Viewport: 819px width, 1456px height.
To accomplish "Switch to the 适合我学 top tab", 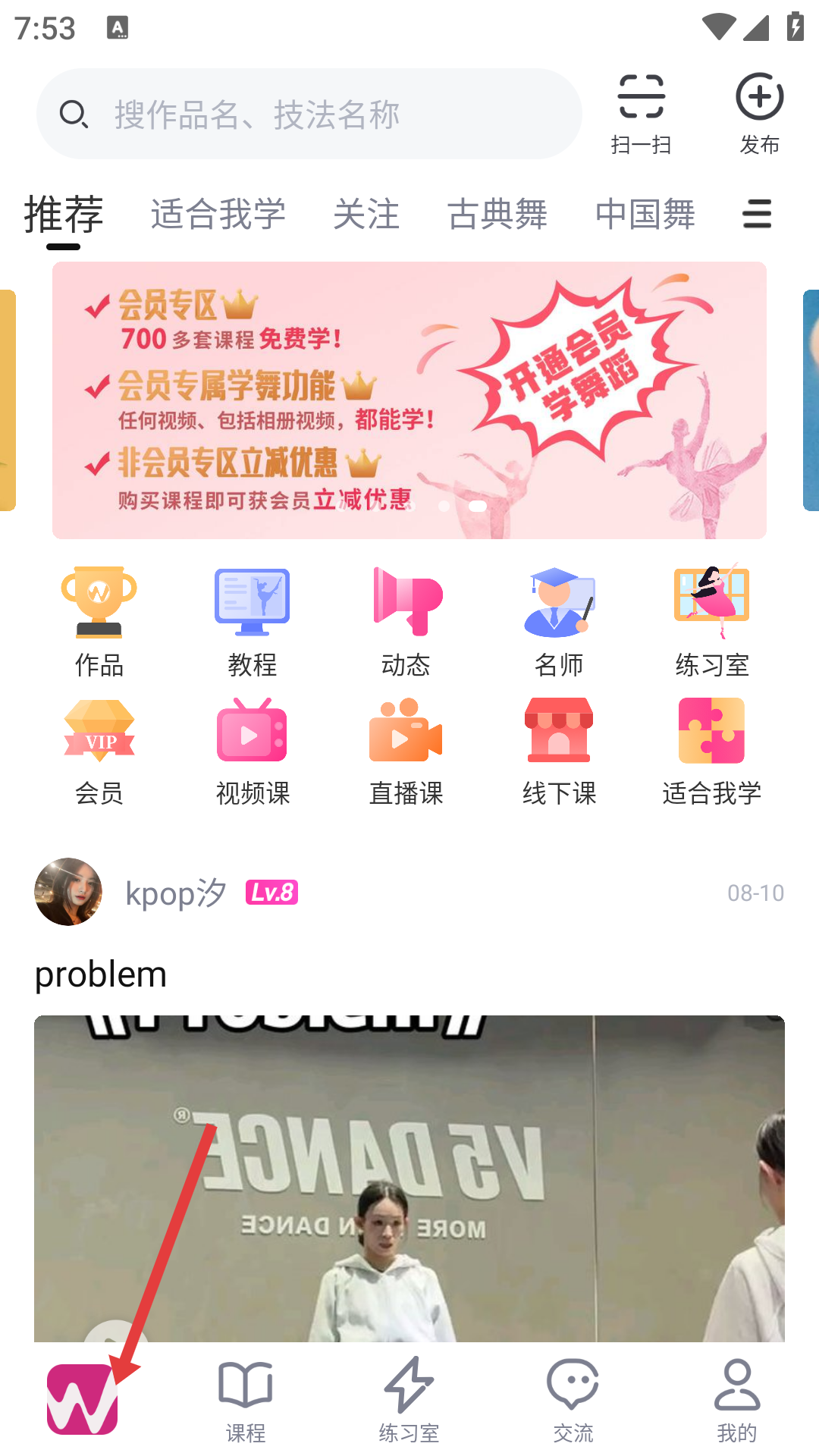I will pos(218,214).
